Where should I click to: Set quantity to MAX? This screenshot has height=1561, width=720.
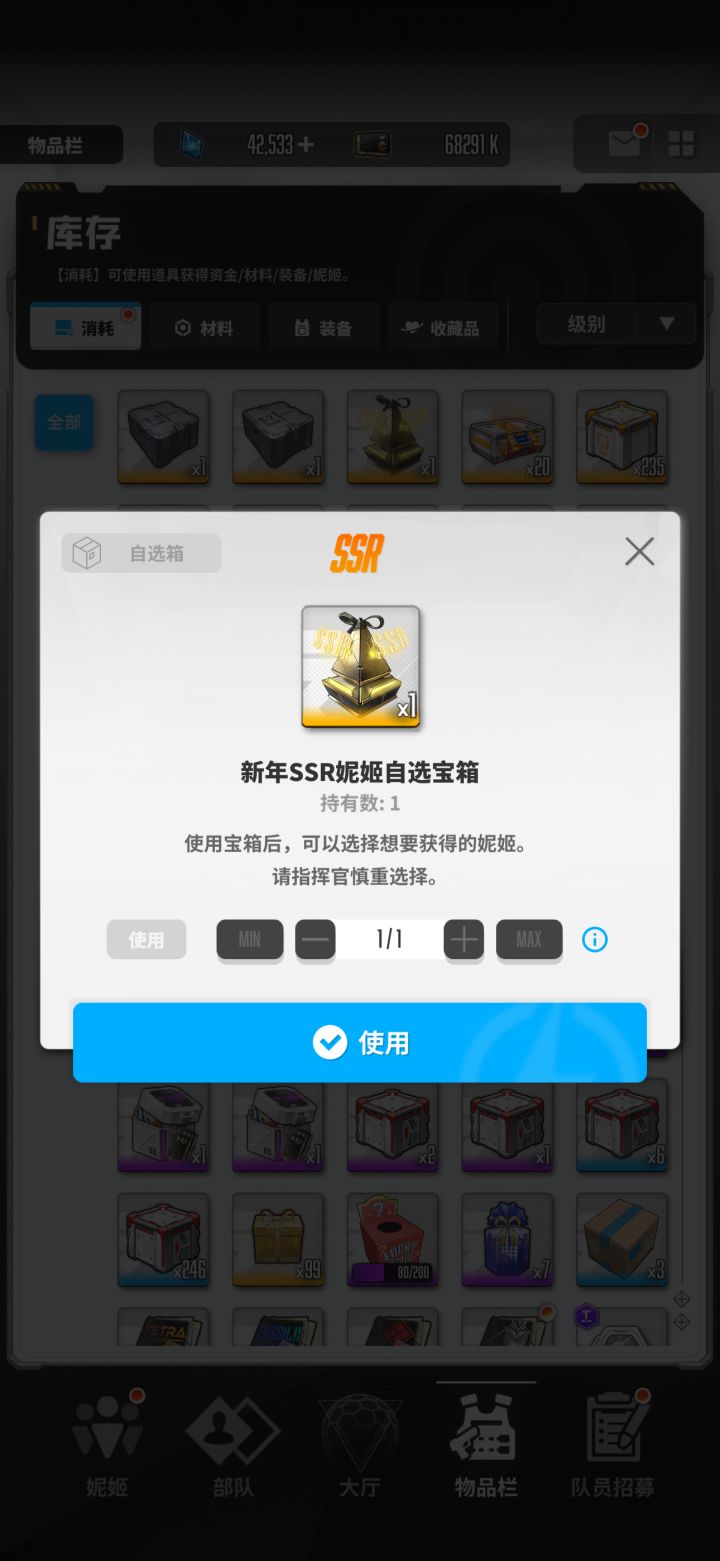pyautogui.click(x=529, y=940)
